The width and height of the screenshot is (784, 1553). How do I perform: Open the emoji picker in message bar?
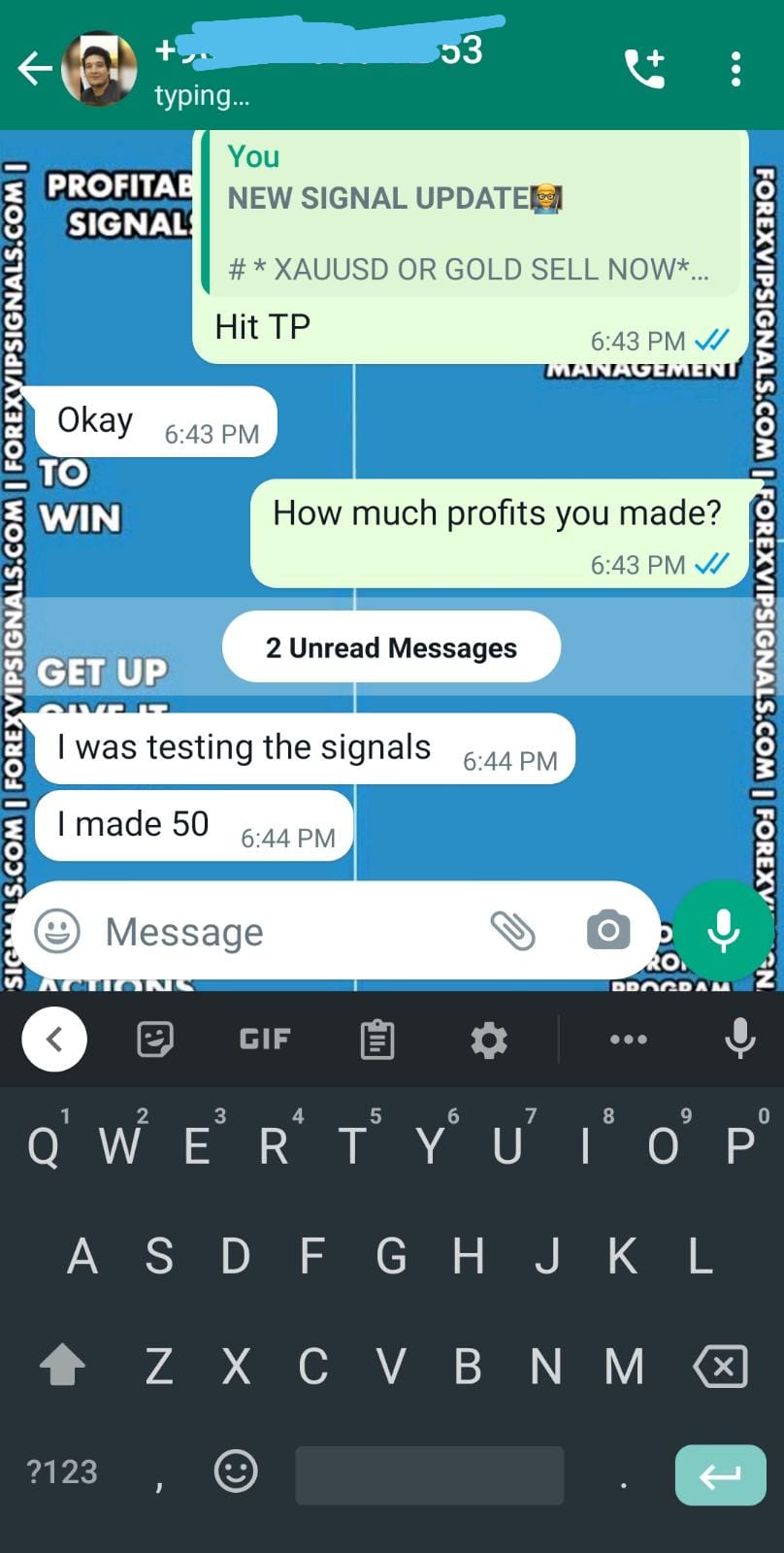tap(57, 932)
